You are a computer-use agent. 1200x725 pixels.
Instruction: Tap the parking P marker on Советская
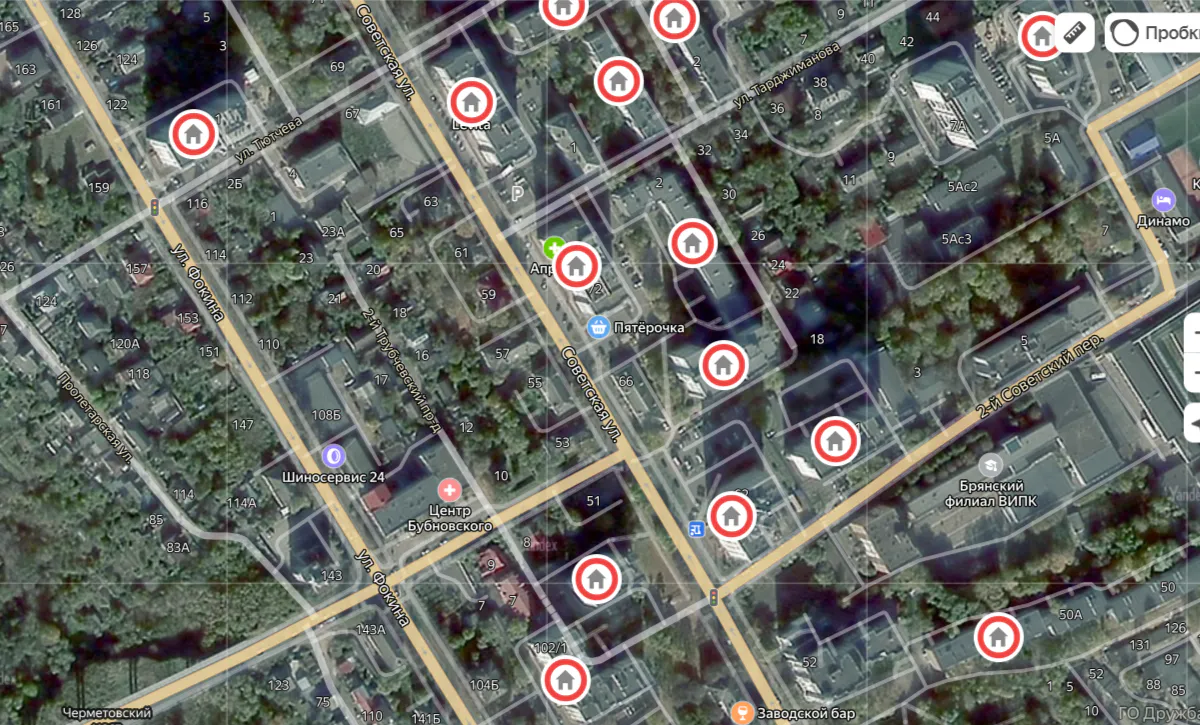pos(517,194)
